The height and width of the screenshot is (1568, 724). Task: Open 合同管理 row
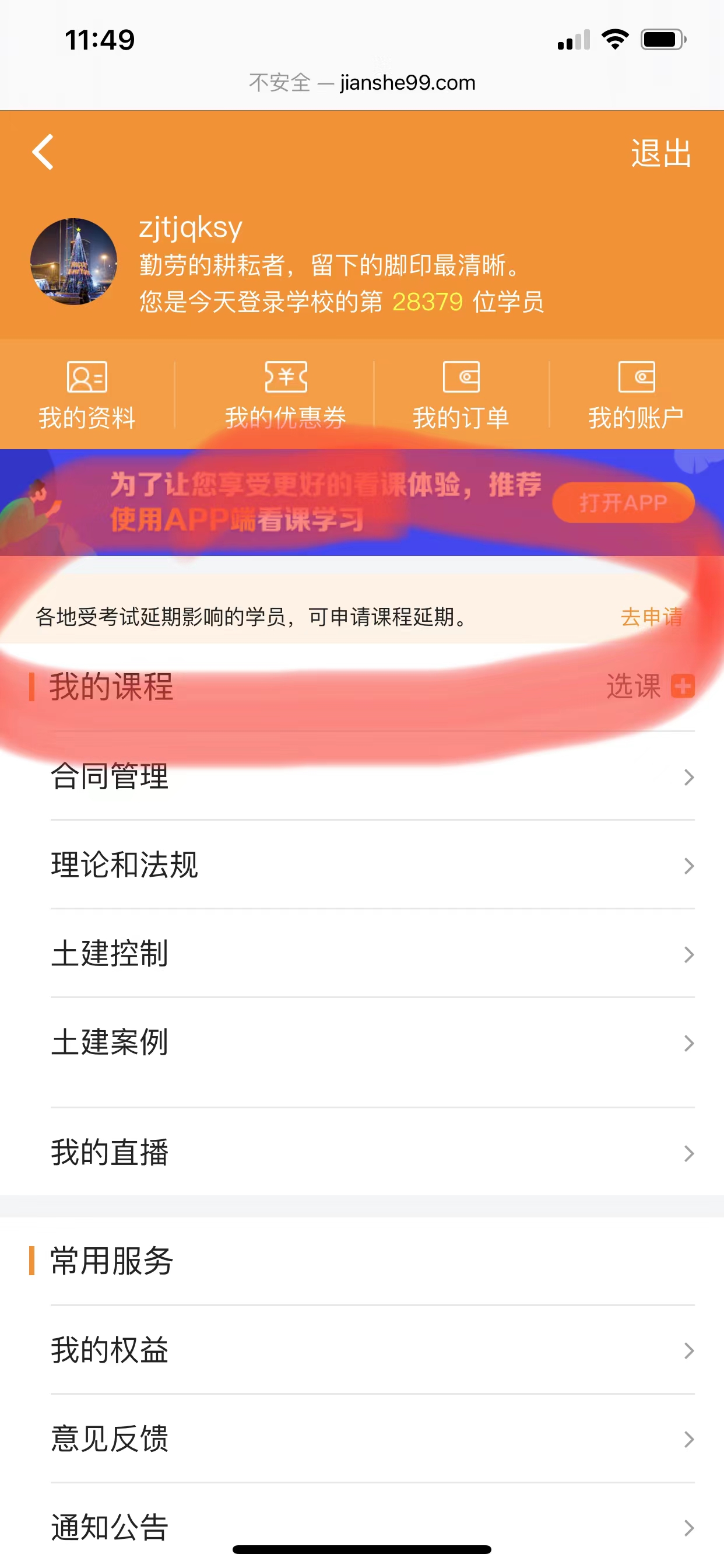[372, 776]
